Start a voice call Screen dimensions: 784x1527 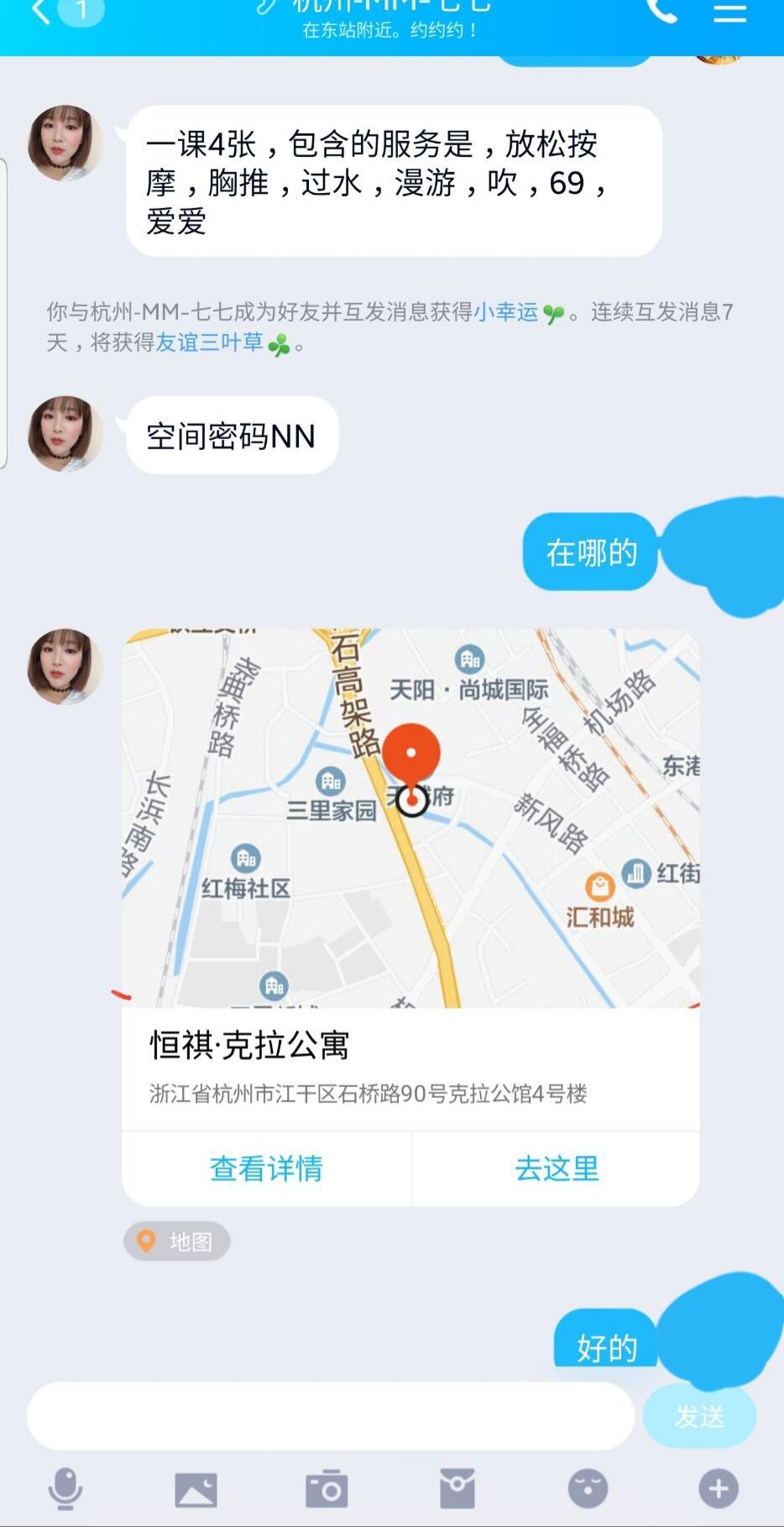pyautogui.click(x=662, y=11)
